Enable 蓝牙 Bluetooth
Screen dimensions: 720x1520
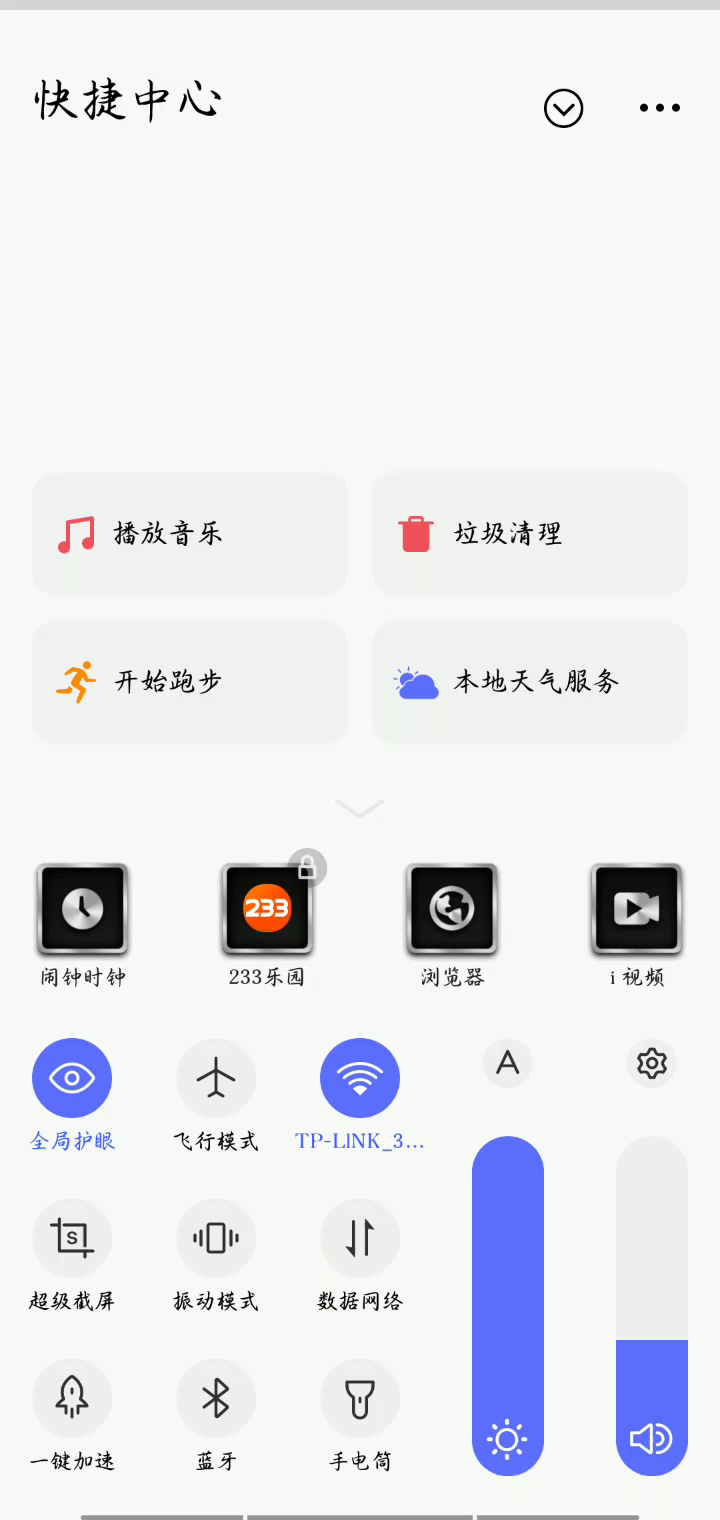(x=216, y=1398)
